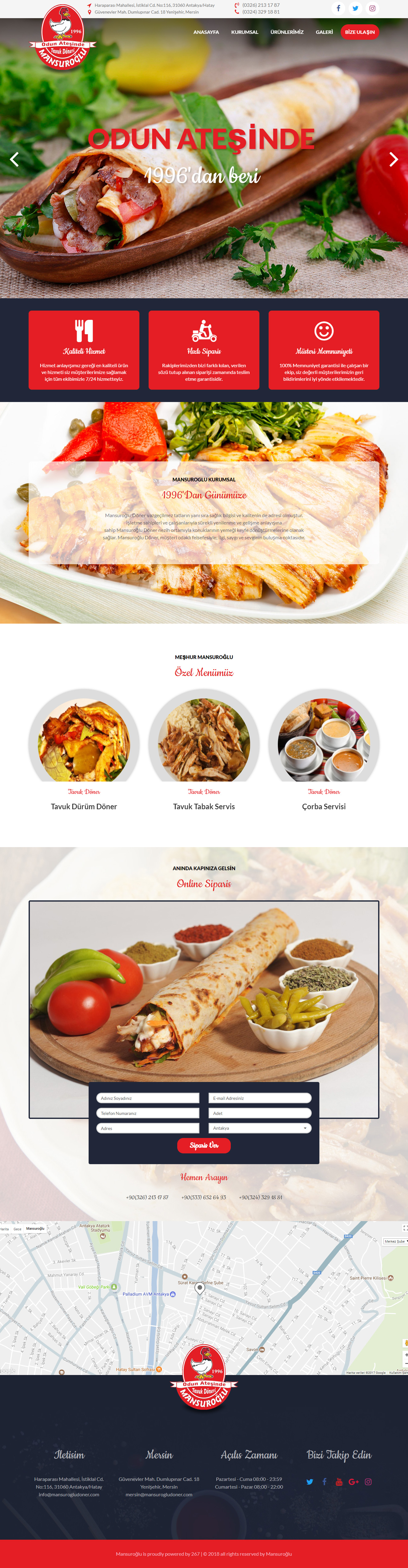Go to ANASAYFA in the top menu
Screen dimensions: 408x1568
206,32
